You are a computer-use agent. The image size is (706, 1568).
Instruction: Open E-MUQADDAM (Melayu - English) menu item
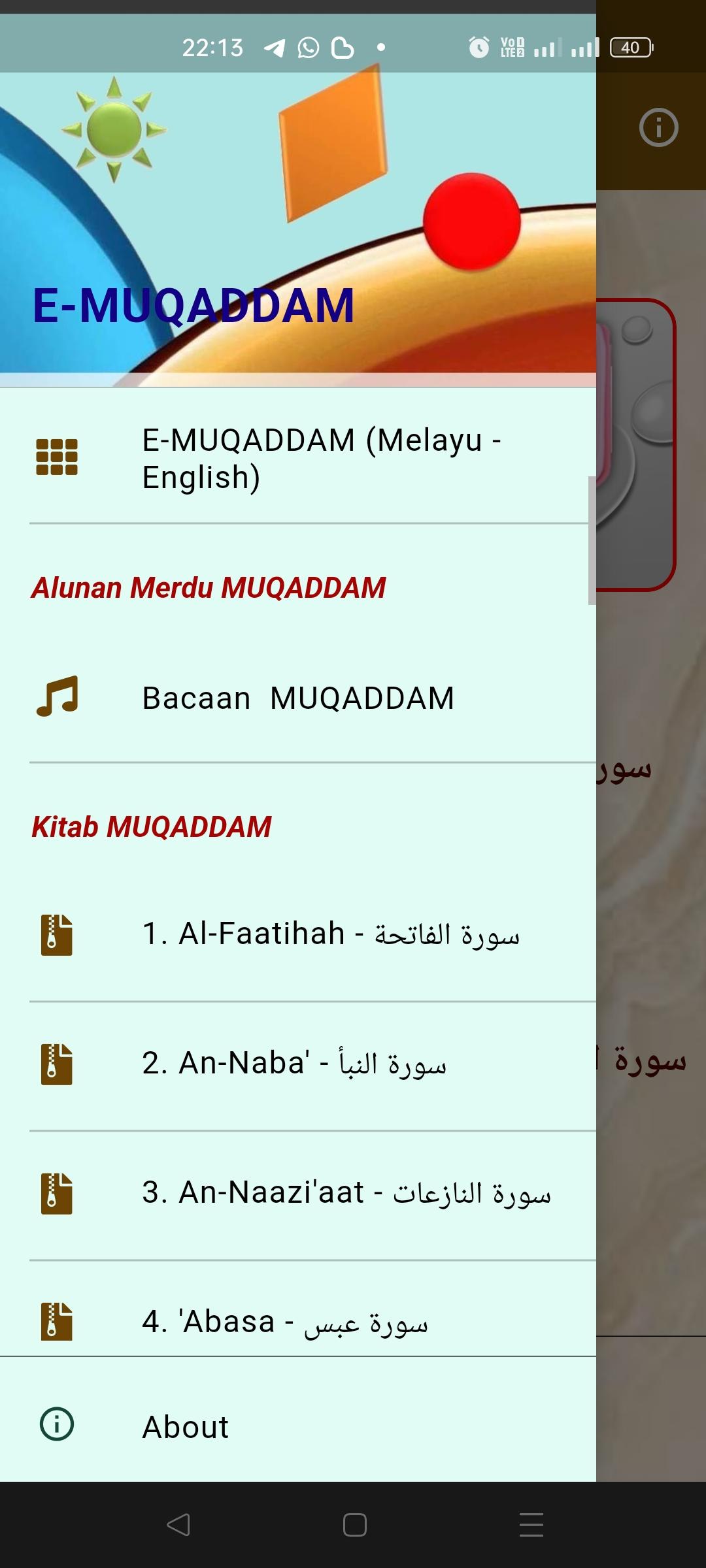coord(298,458)
